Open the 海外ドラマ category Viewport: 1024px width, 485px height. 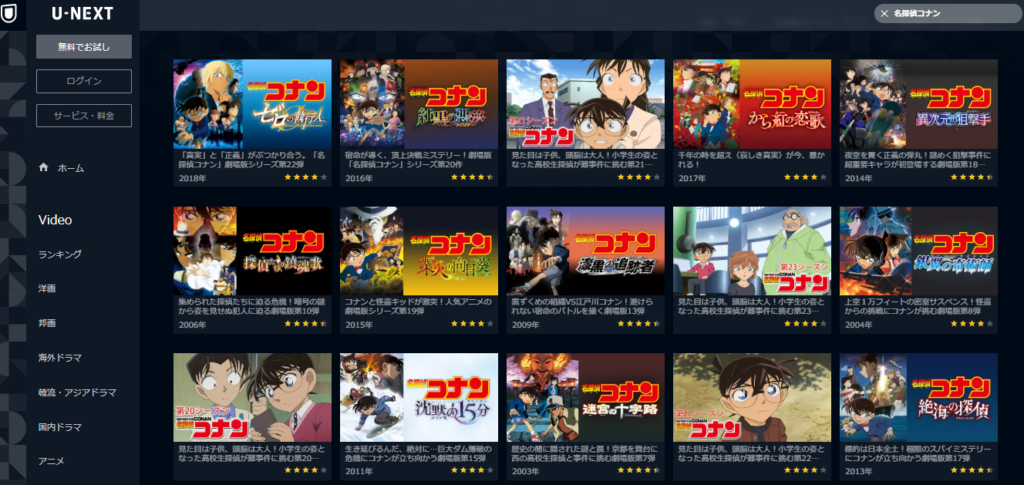pyautogui.click(x=59, y=357)
